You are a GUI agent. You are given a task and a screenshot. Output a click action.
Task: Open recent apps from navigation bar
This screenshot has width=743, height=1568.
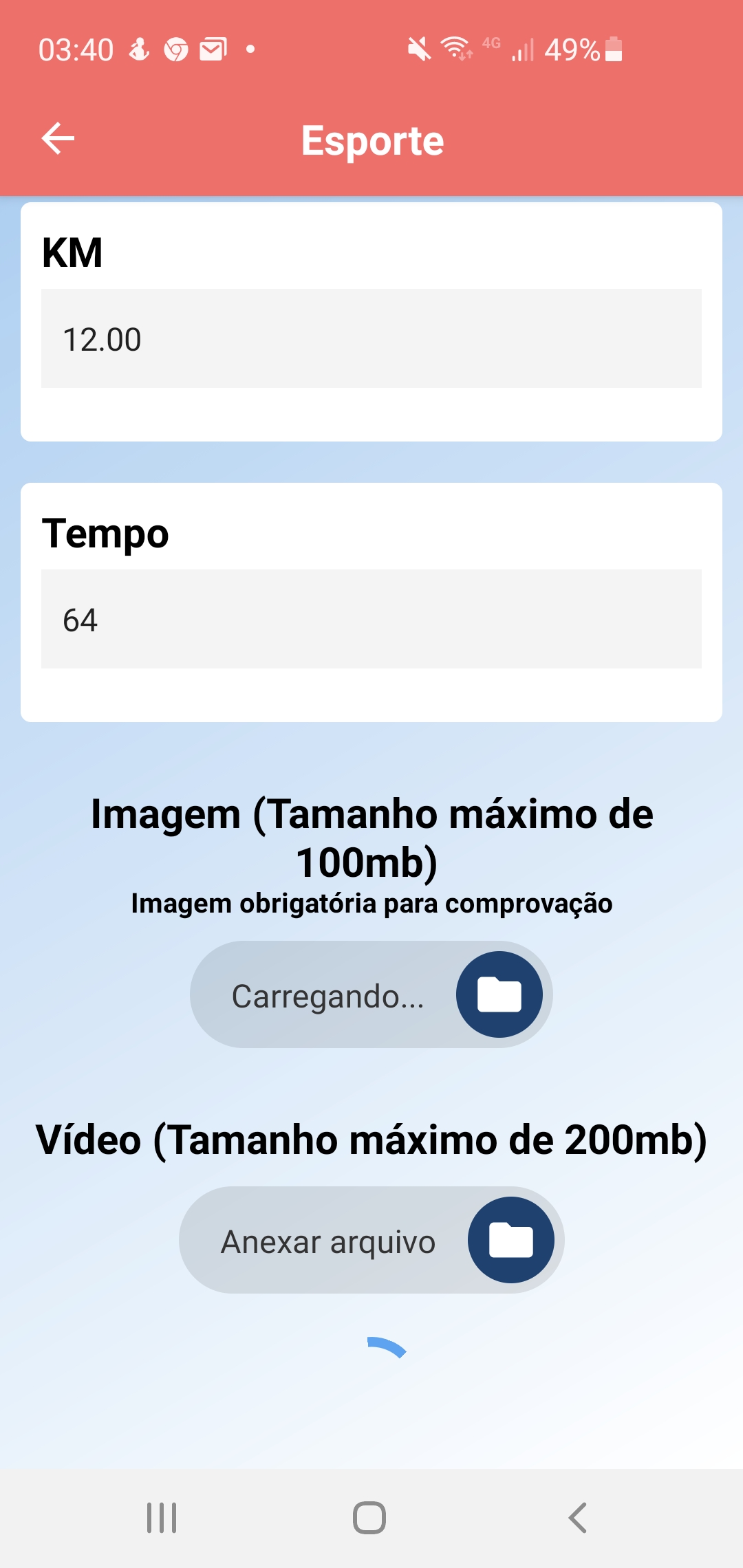coord(162,1518)
